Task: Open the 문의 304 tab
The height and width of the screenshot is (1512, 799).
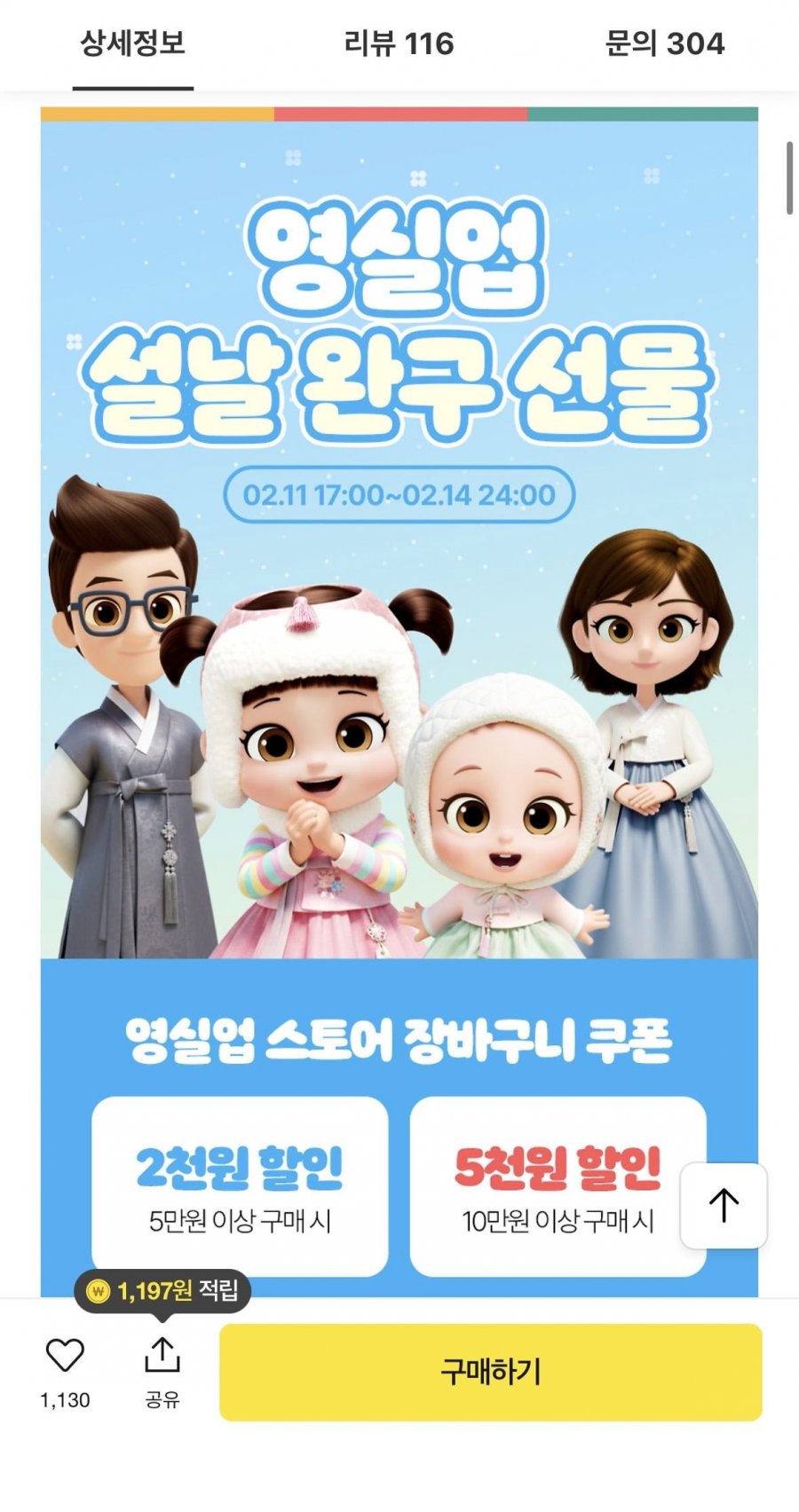Action: coord(665,43)
